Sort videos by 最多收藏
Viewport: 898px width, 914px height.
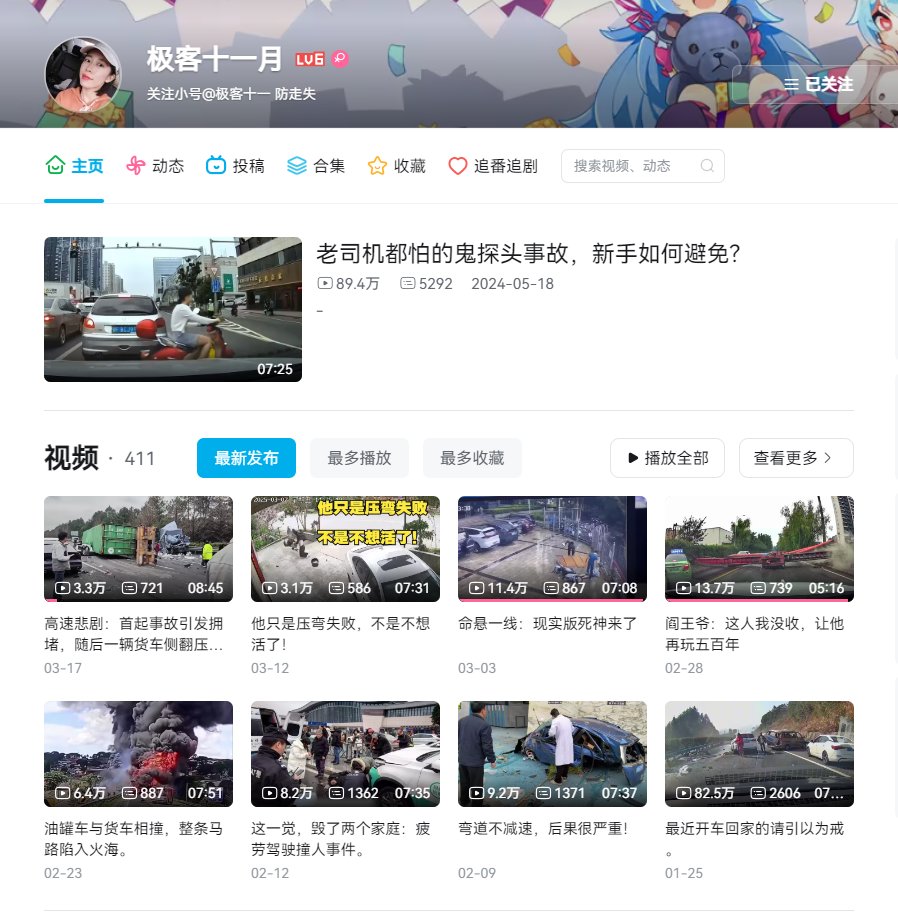[x=472, y=458]
